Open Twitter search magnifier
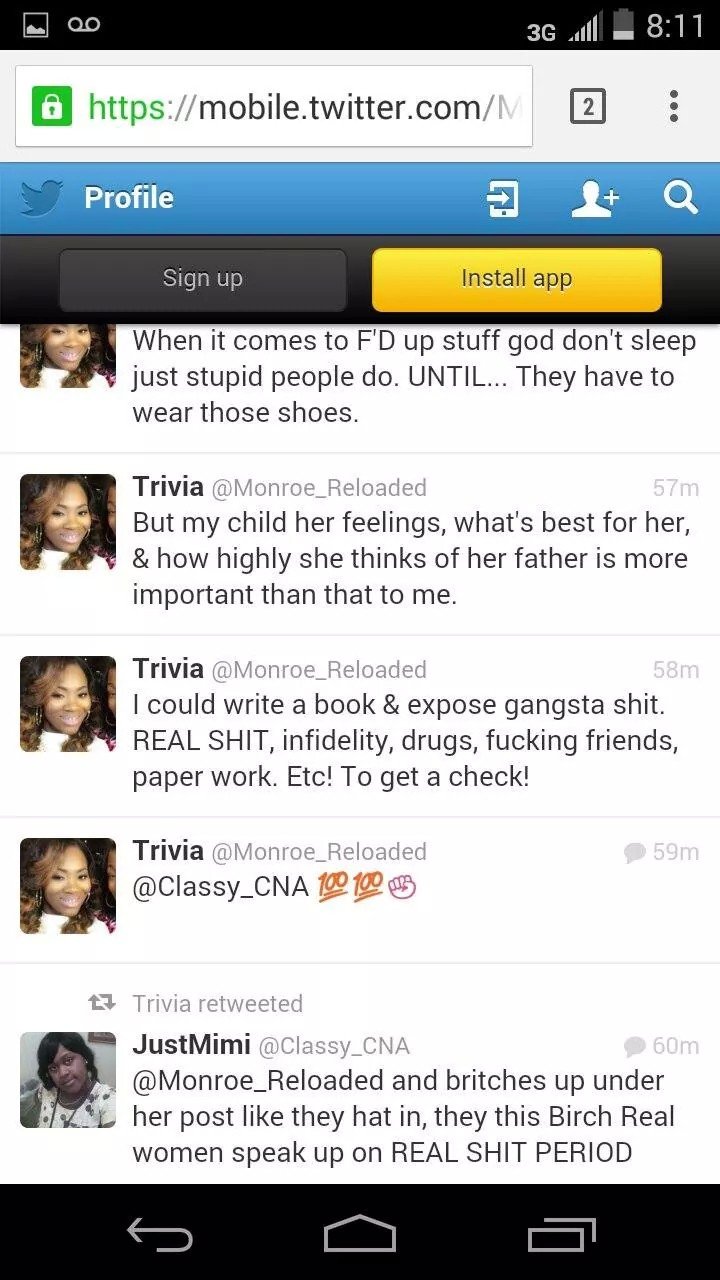Viewport: 720px width, 1280px height. click(x=680, y=198)
